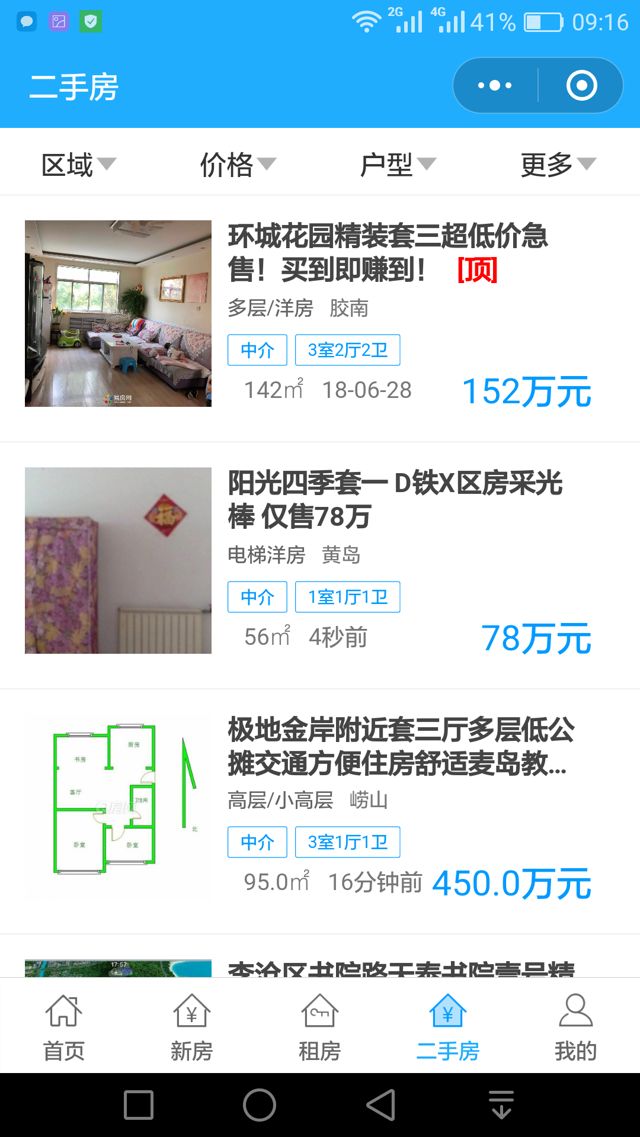This screenshot has height=1137, width=640.
Task: Select the 二手房 tab
Action: (447, 1027)
